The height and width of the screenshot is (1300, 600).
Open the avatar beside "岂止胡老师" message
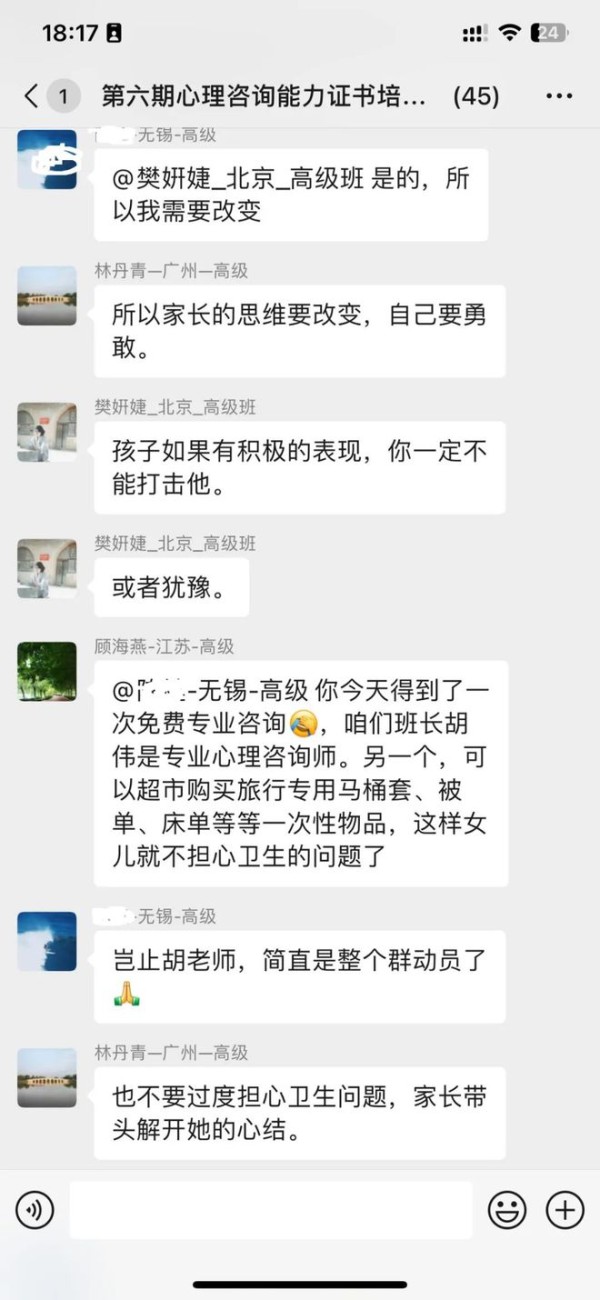pos(47,941)
